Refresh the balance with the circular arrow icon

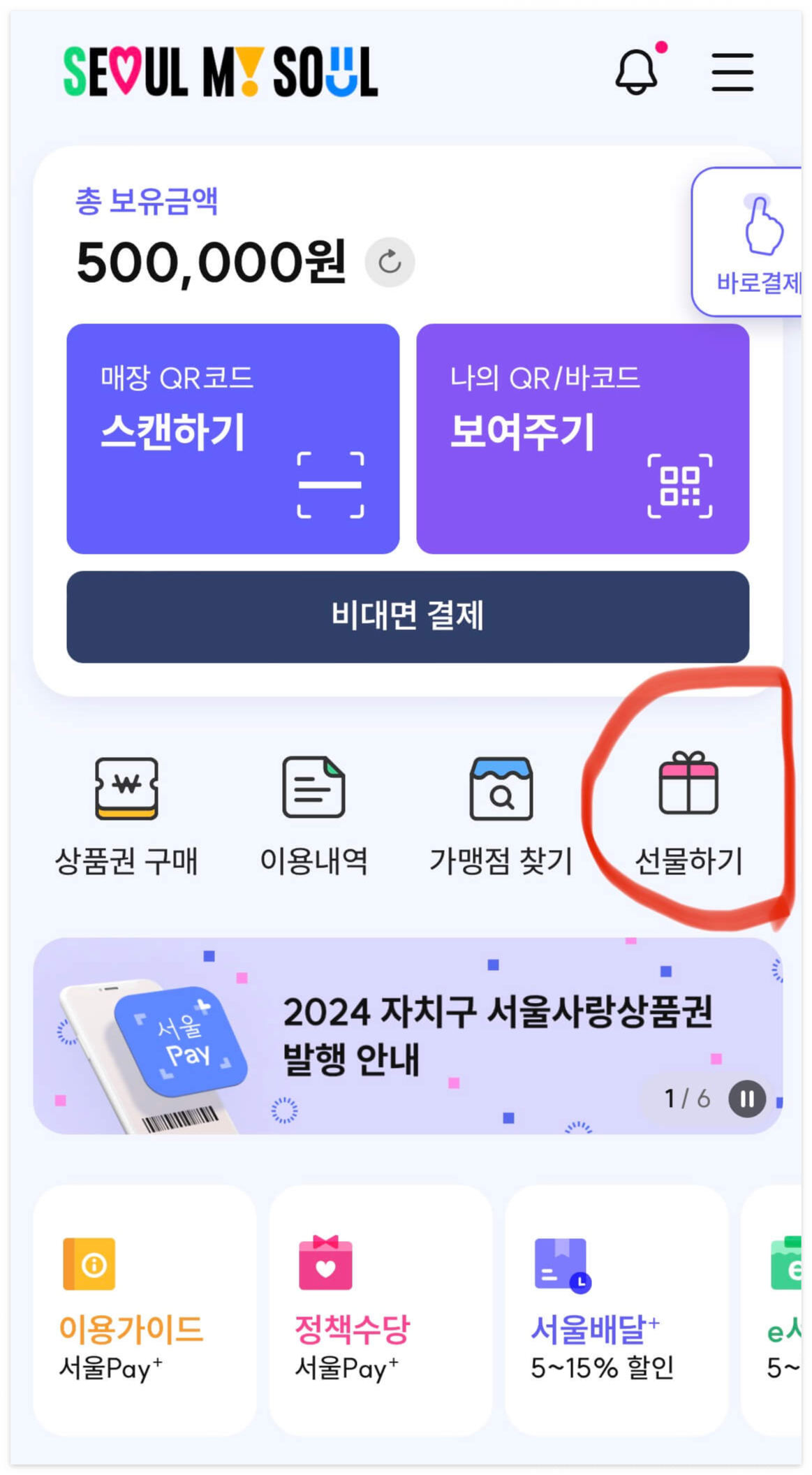[x=390, y=262]
